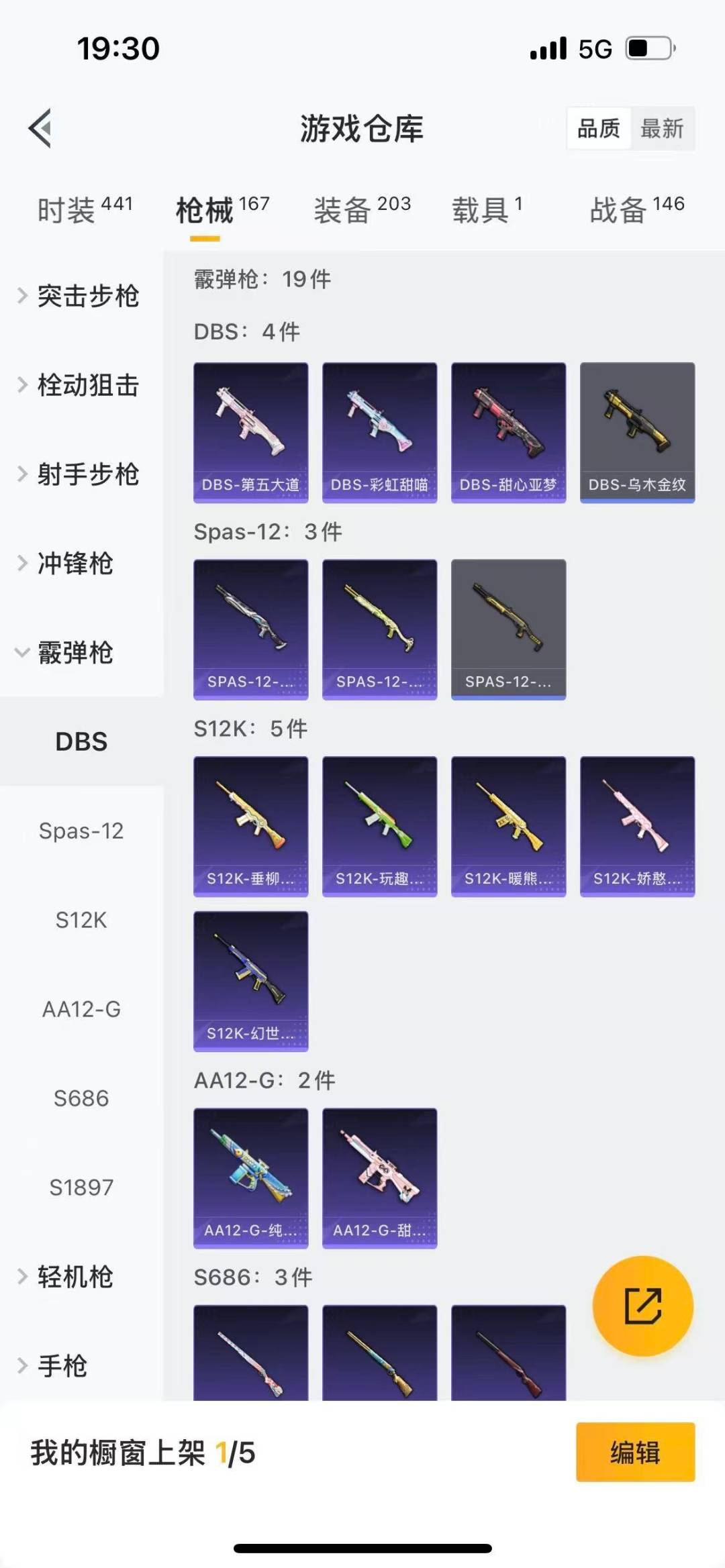725x1568 pixels.
Task: Jump to Spas-12 in the sidebar
Action: 81,831
